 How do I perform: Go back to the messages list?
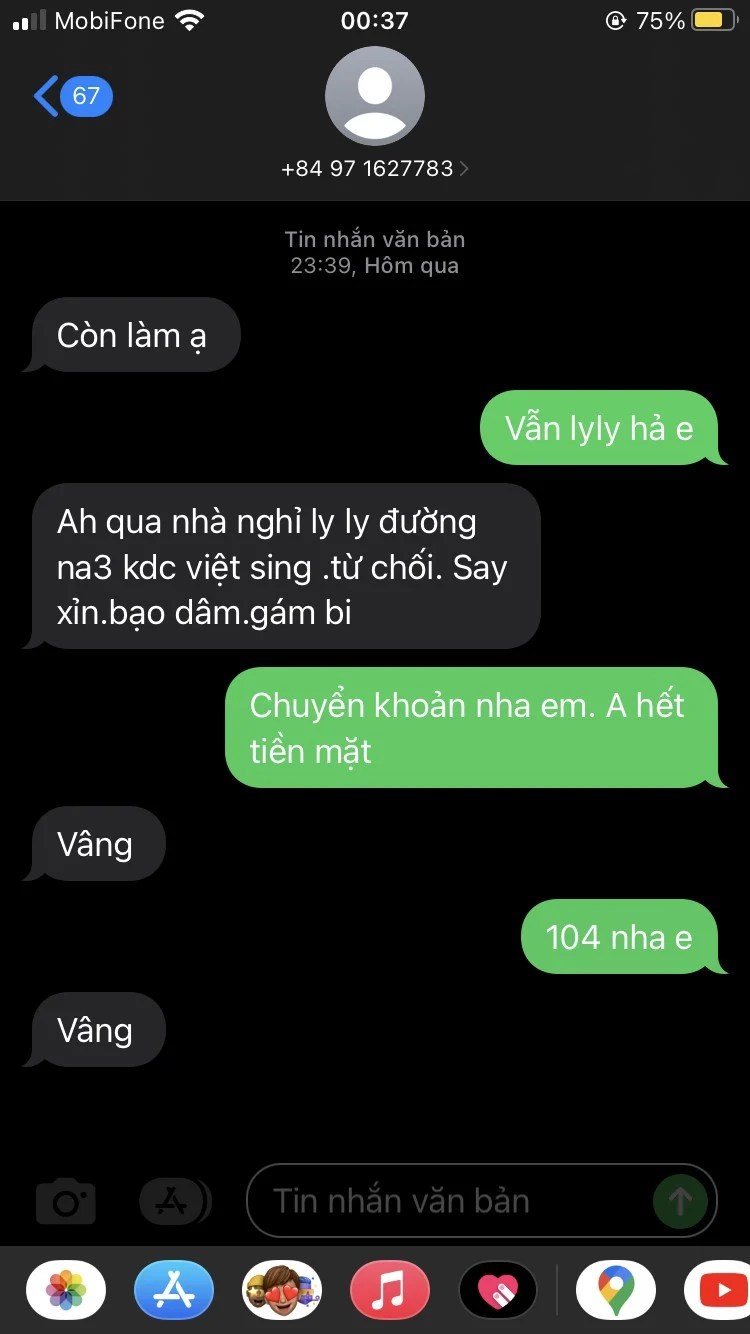pos(70,96)
